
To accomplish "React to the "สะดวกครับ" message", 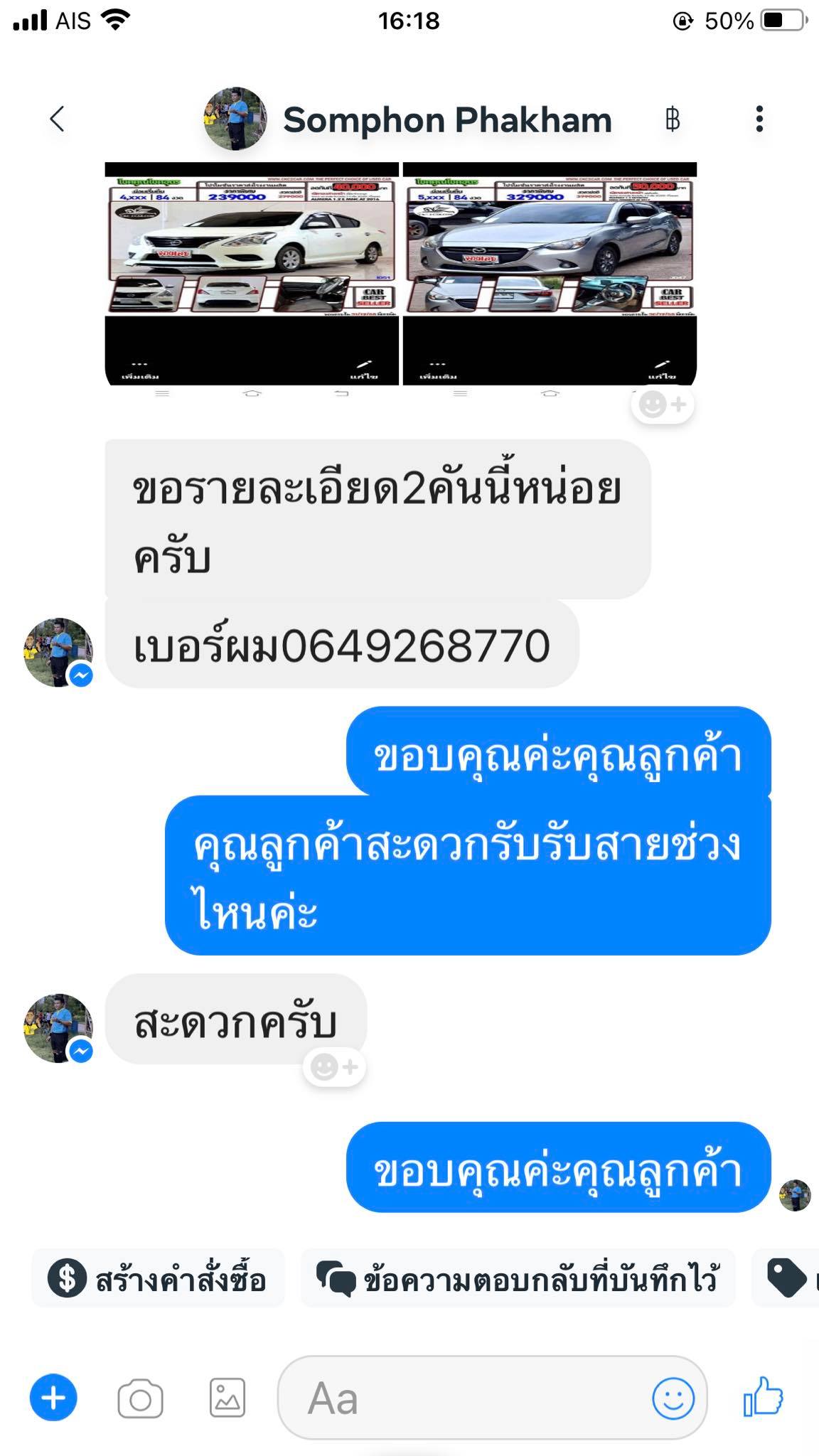I will pos(334,1067).
